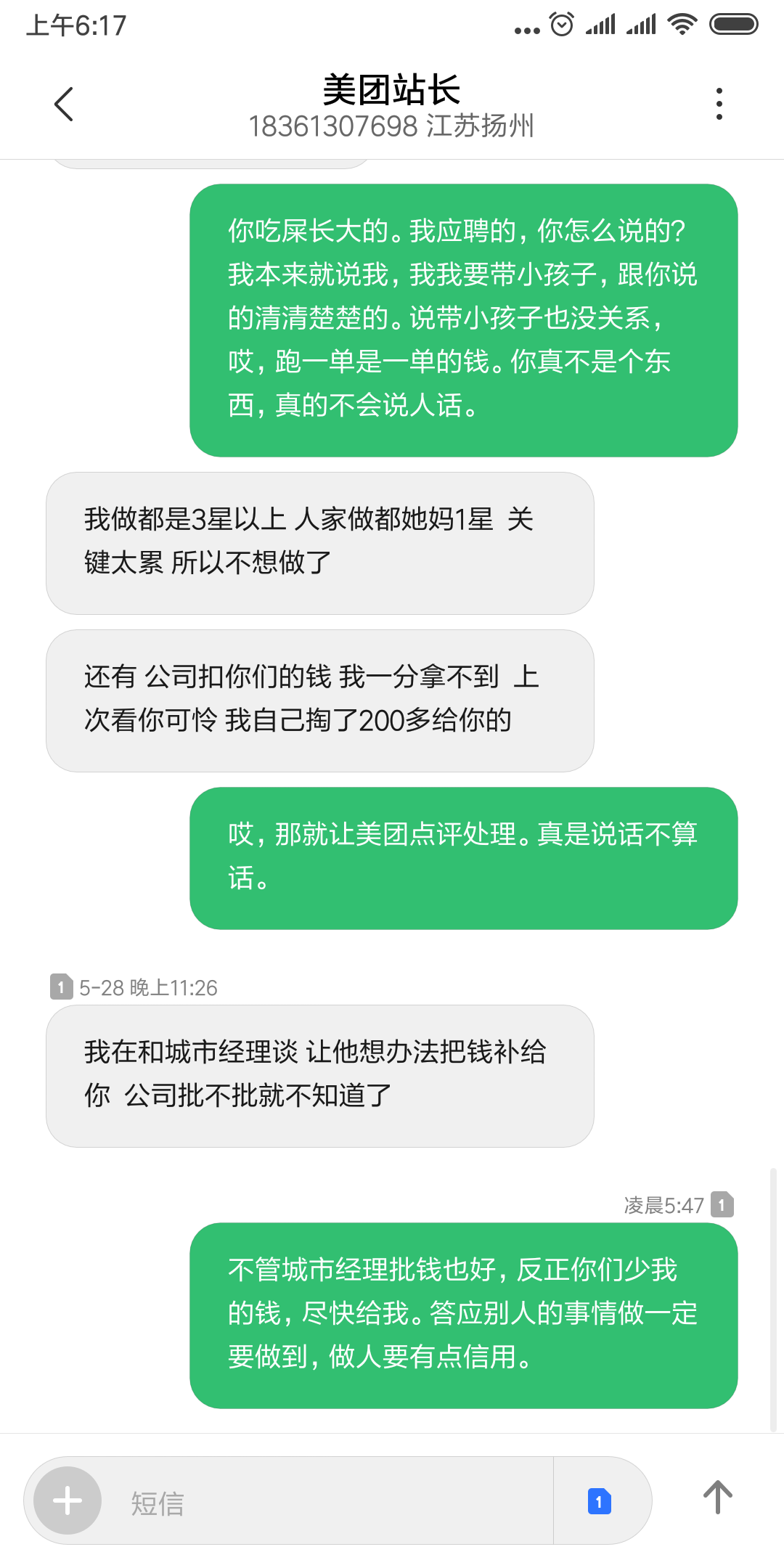Image resolution: width=784 pixels, height=1568 pixels.
Task: Go back from the 美团站长 conversation
Action: 64,105
